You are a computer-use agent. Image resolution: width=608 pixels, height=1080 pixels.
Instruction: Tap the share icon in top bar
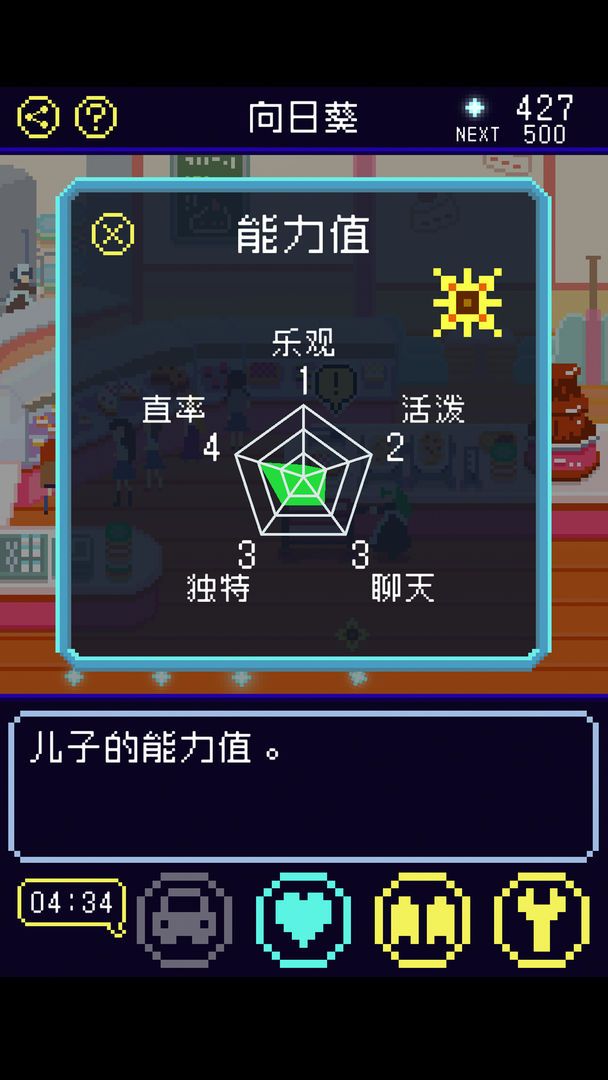click(x=38, y=117)
